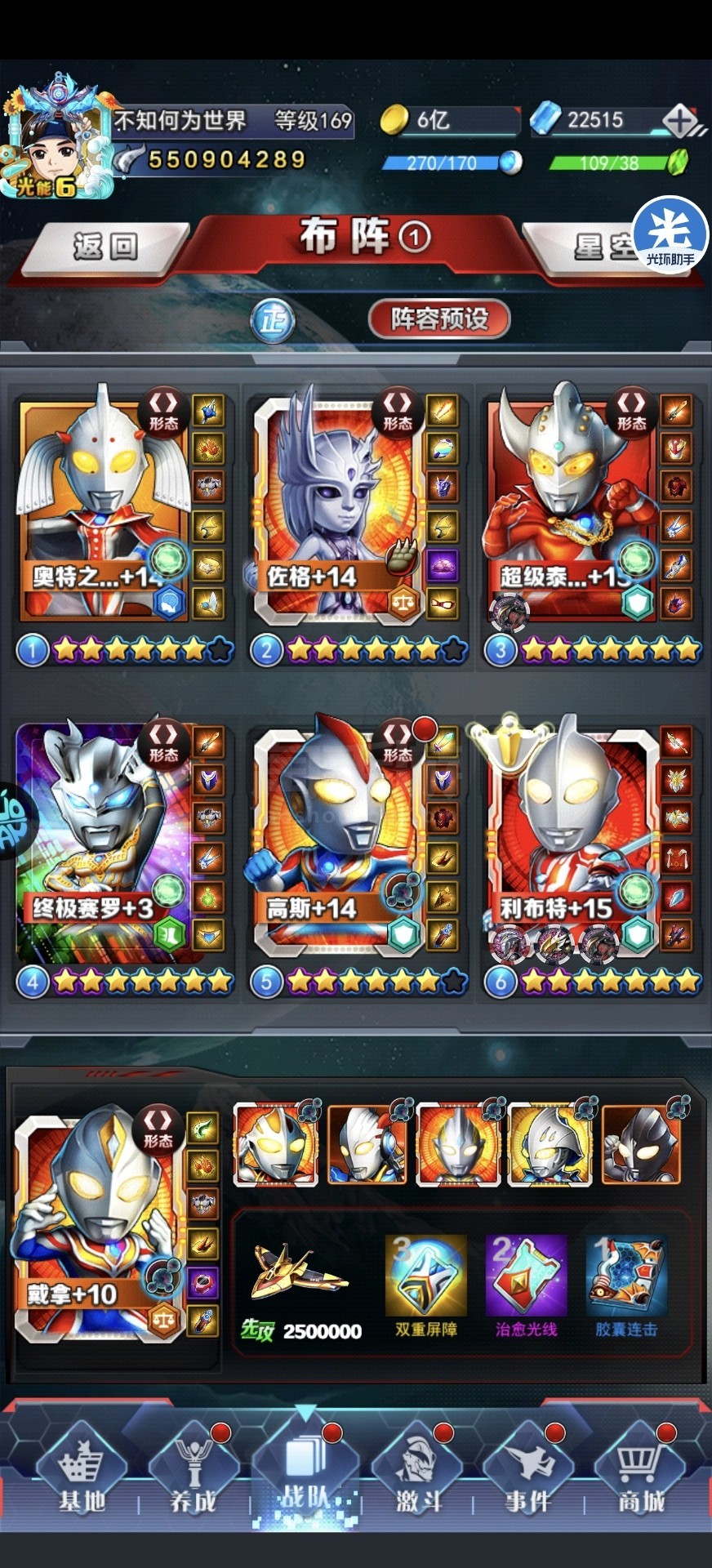Viewport: 712px width, 1568px height.
Task: Tap the 返回 back button
Action: point(103,247)
